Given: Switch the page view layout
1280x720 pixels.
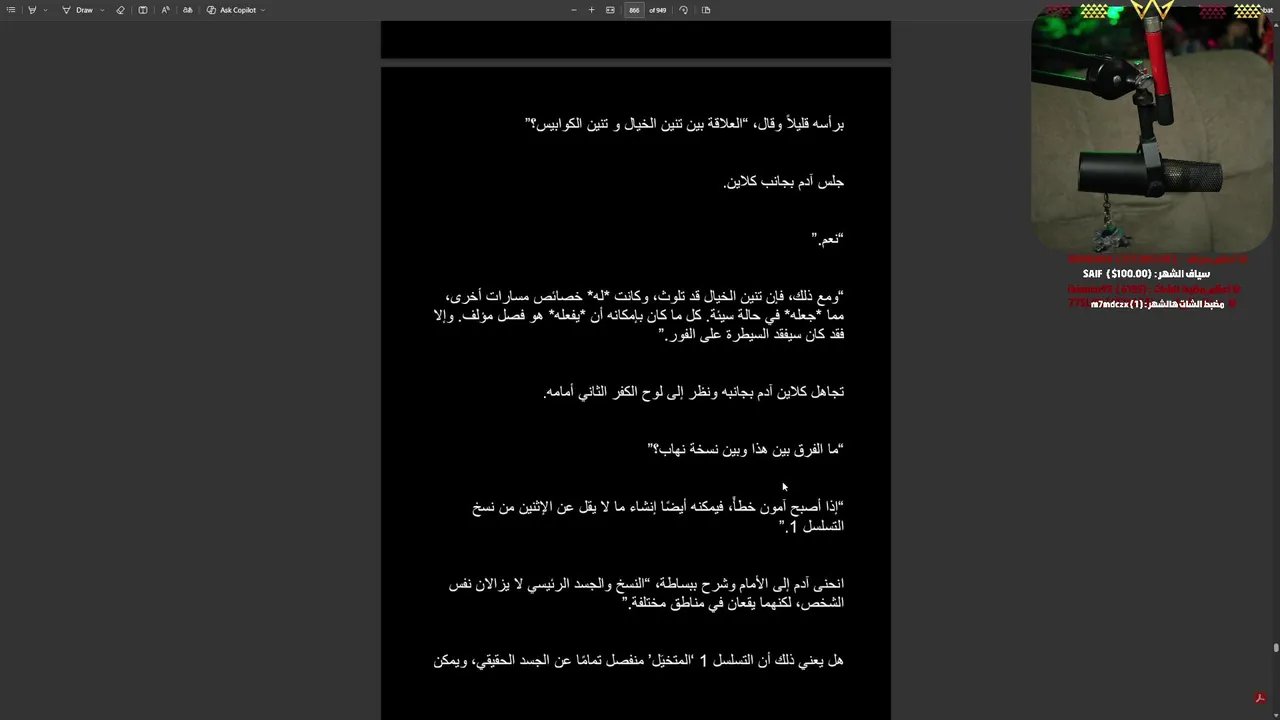Looking at the screenshot, I should point(706,10).
